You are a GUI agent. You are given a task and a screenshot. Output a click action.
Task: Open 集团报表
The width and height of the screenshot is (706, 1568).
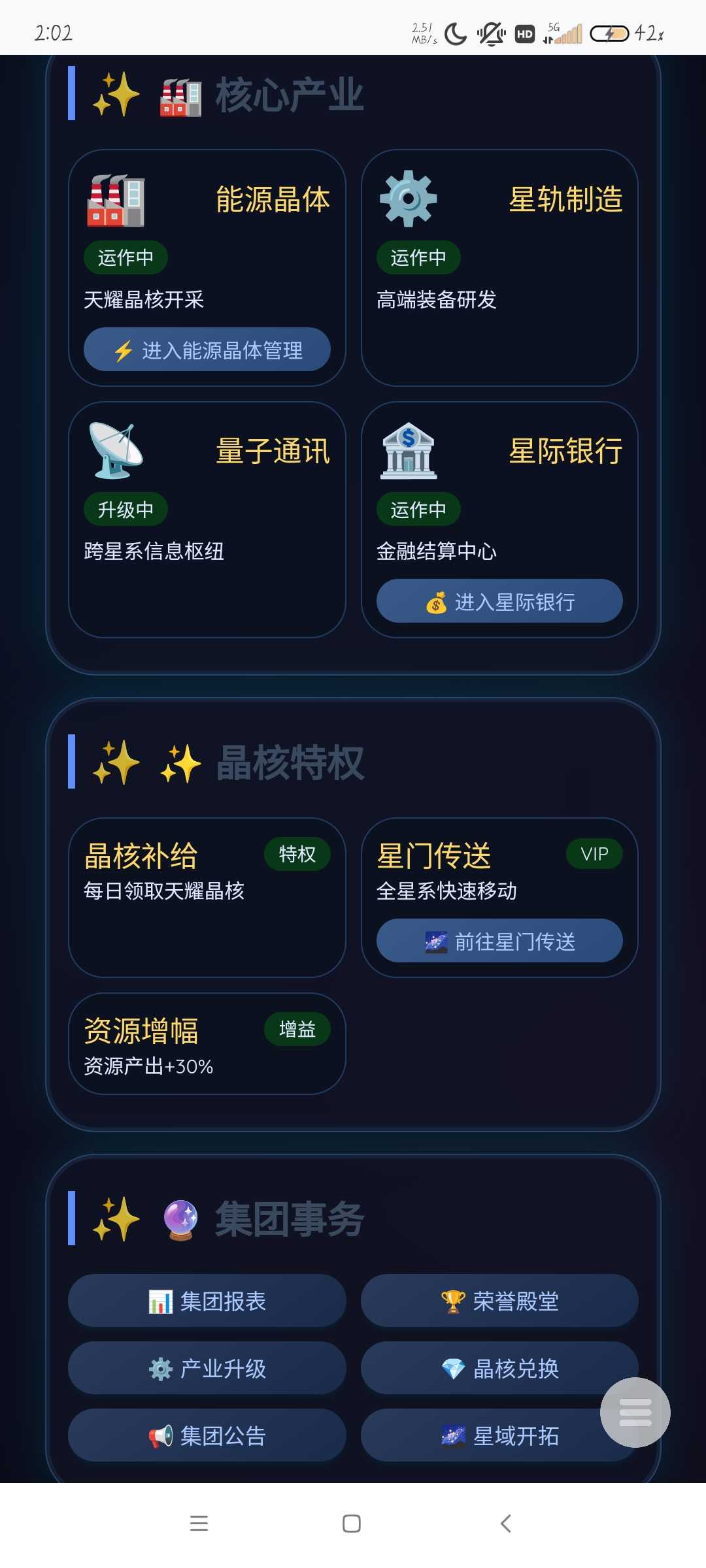[207, 1301]
